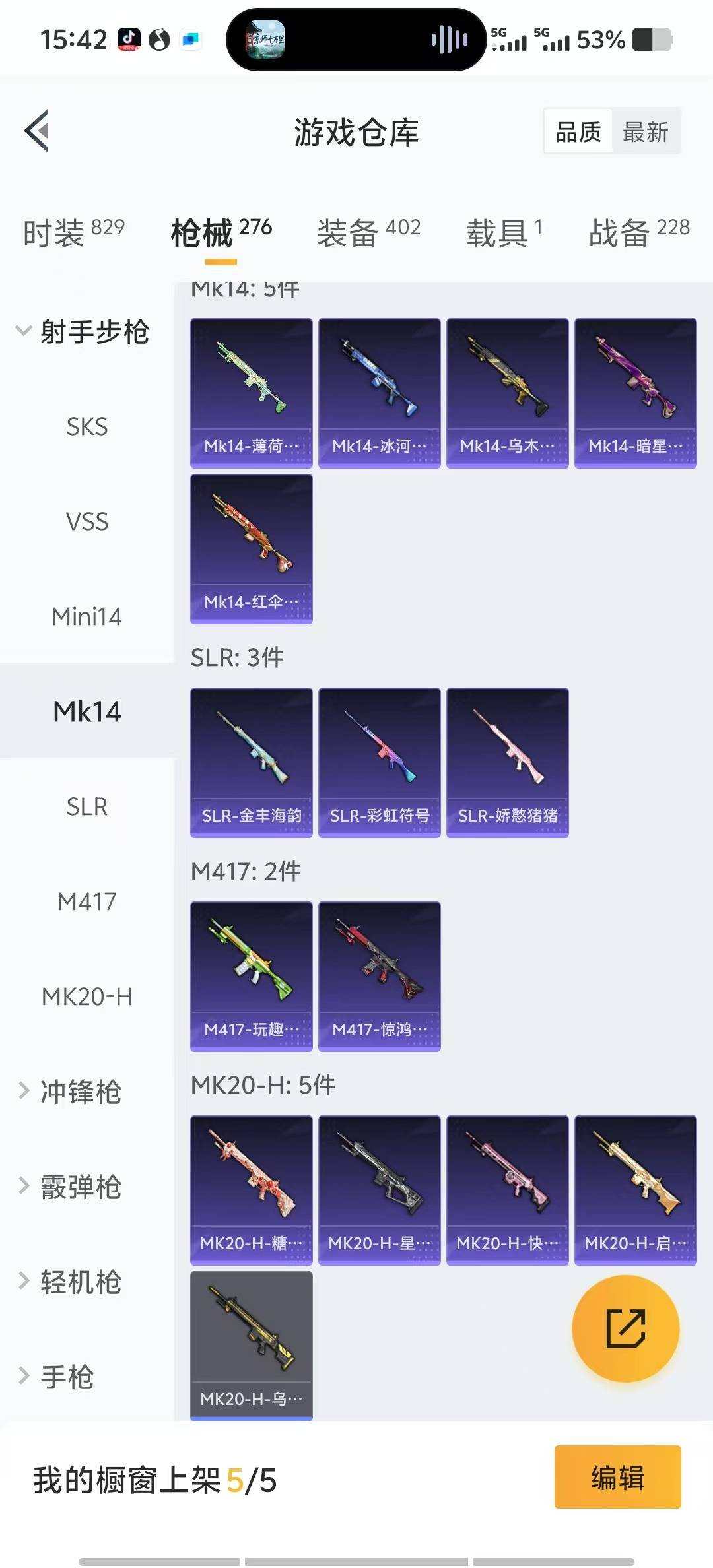713x1568 pixels.
Task: Open the Mk14-冰河 weapon skin card
Action: pyautogui.click(x=379, y=392)
